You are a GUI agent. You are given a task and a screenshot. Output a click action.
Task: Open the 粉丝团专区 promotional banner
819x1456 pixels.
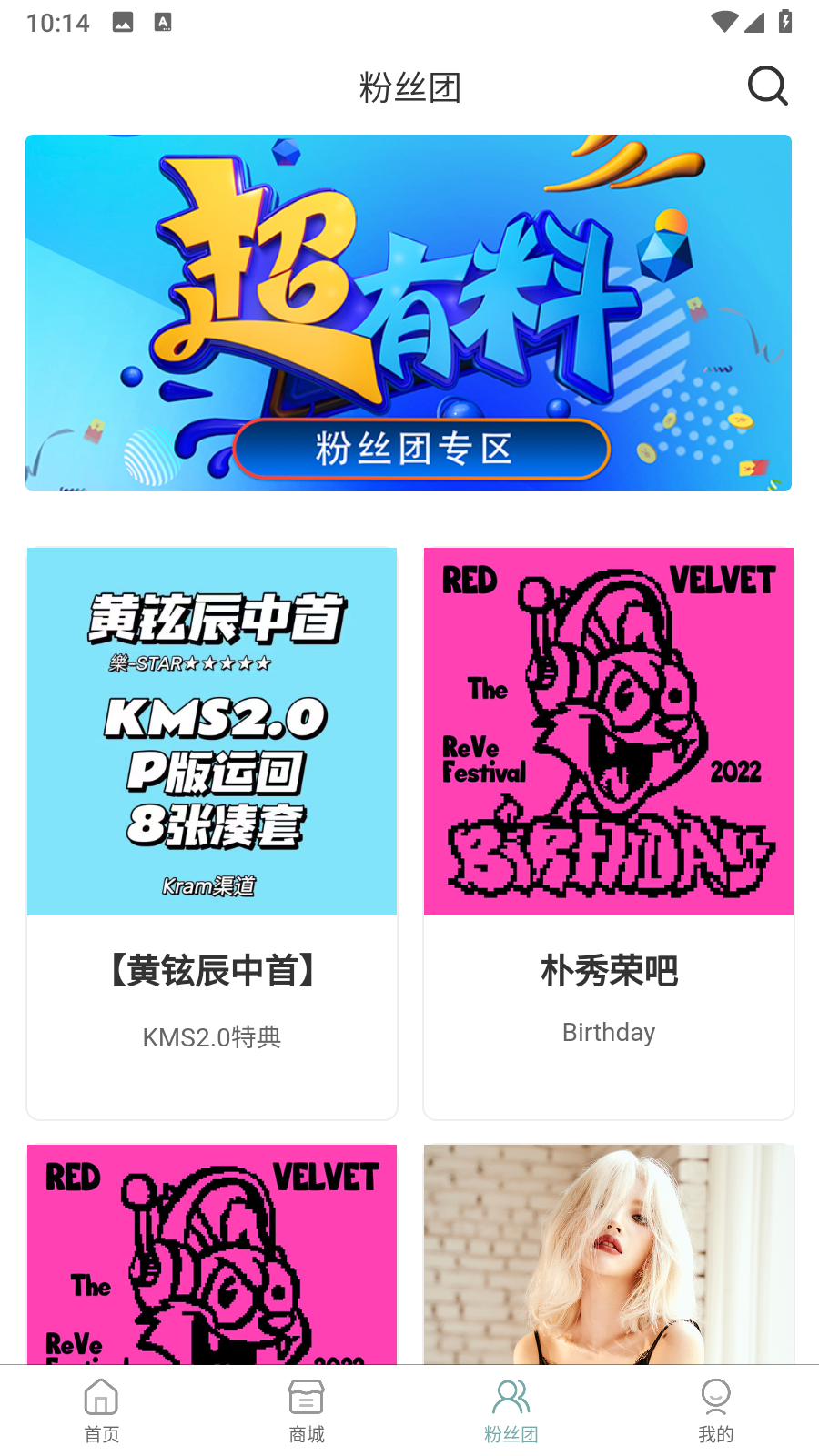pos(409,314)
